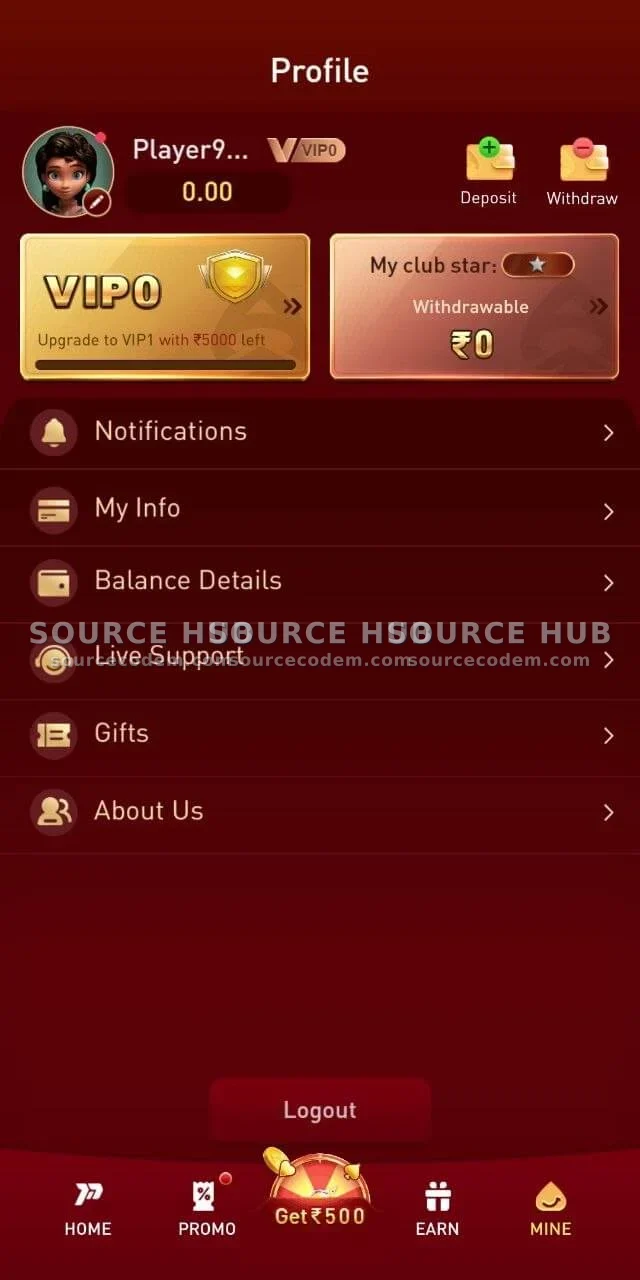Open My Info
The height and width of the screenshot is (1280, 640).
320,509
